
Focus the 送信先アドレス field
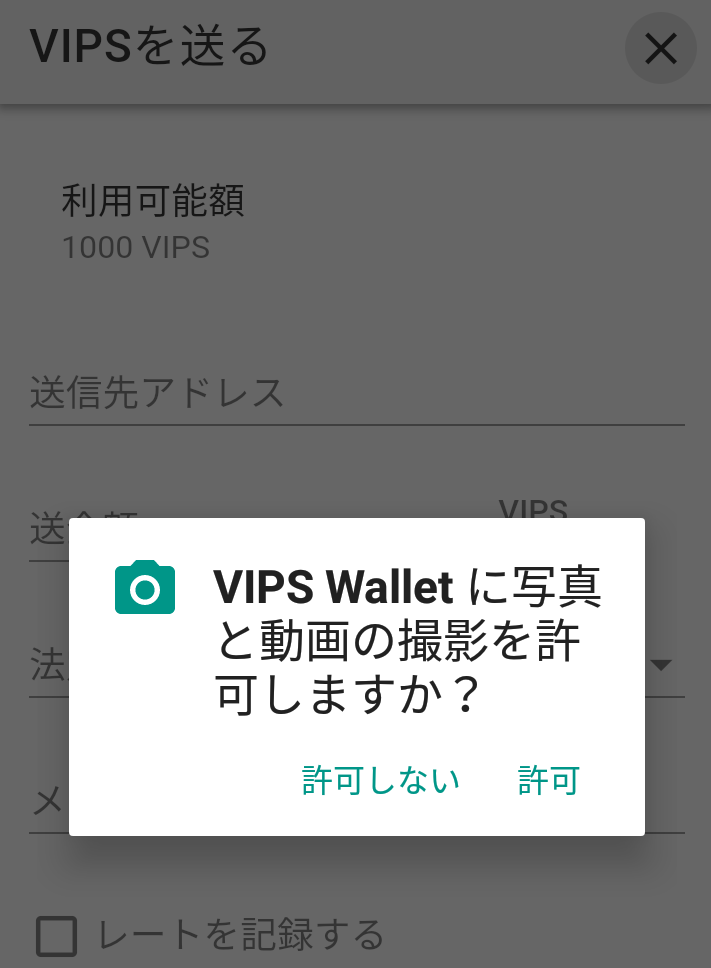click(x=356, y=394)
